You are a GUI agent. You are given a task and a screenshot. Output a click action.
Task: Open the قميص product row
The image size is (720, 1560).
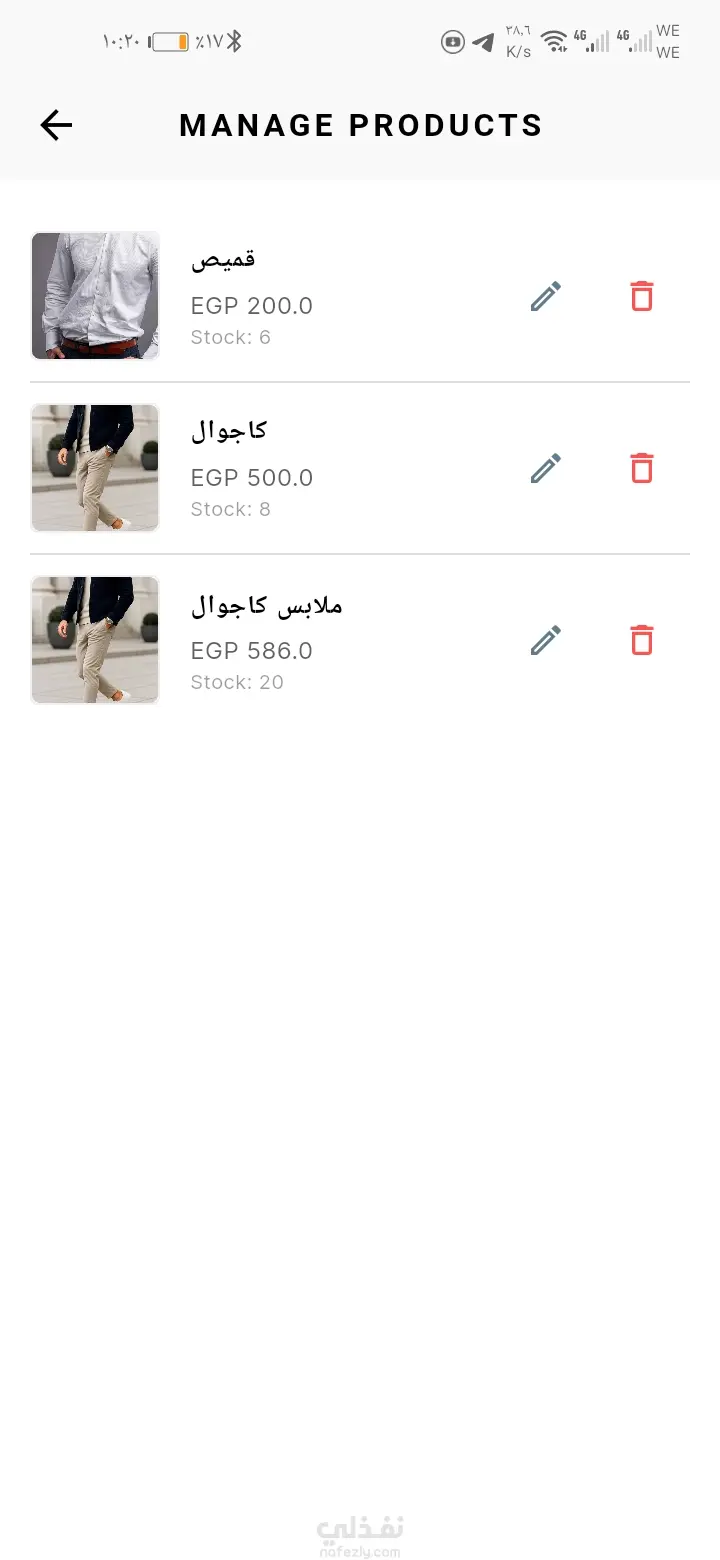(300, 296)
